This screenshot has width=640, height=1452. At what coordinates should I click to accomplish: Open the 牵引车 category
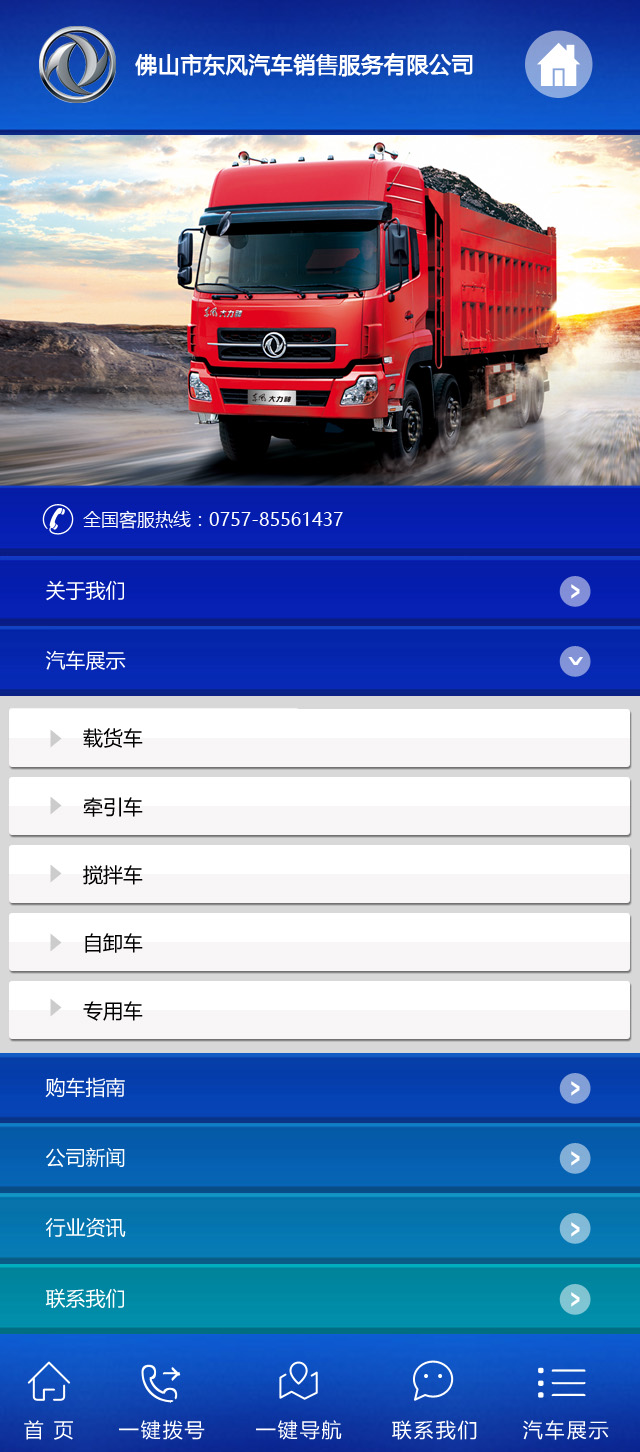pyautogui.click(x=319, y=806)
